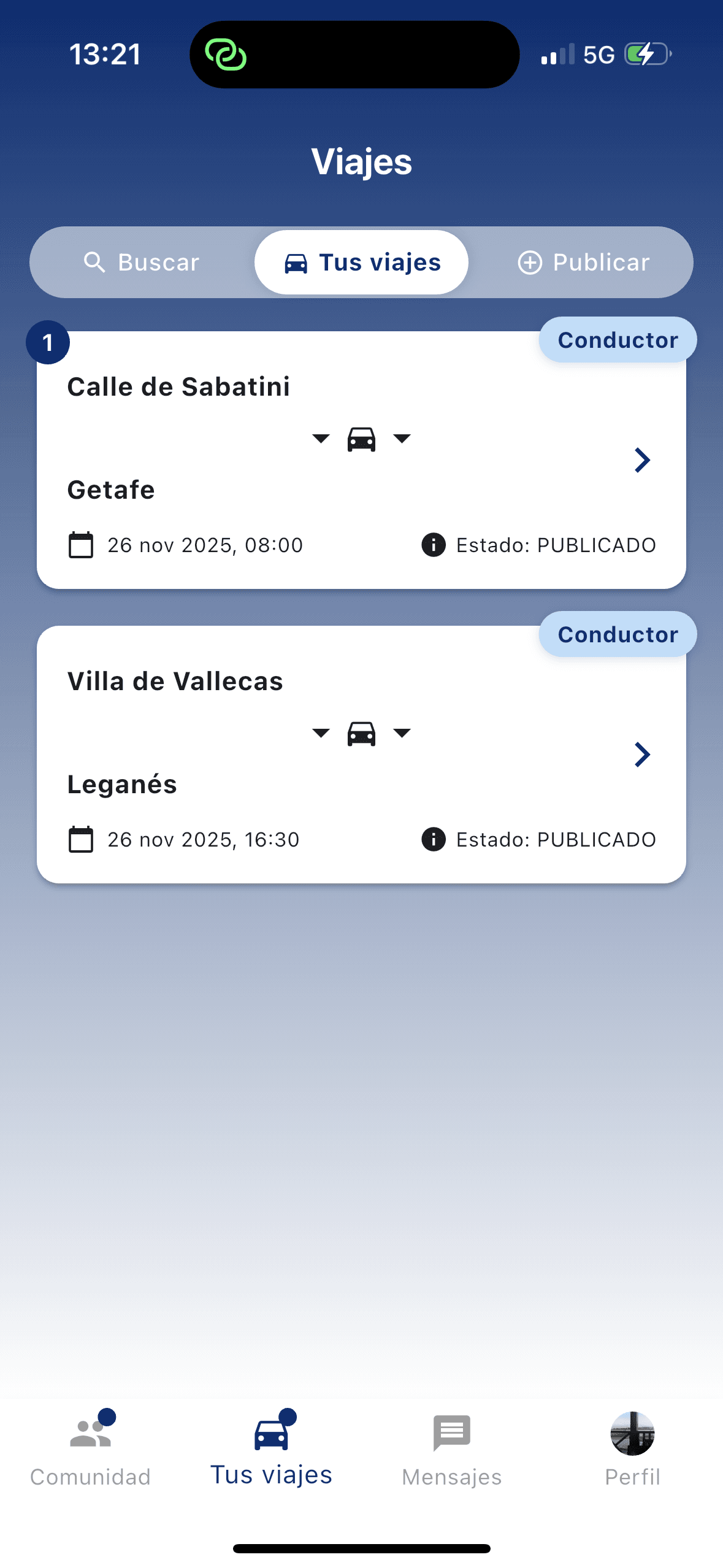Image resolution: width=723 pixels, height=1568 pixels.
Task: Click the plus icon beside Publicar
Action: click(530, 262)
